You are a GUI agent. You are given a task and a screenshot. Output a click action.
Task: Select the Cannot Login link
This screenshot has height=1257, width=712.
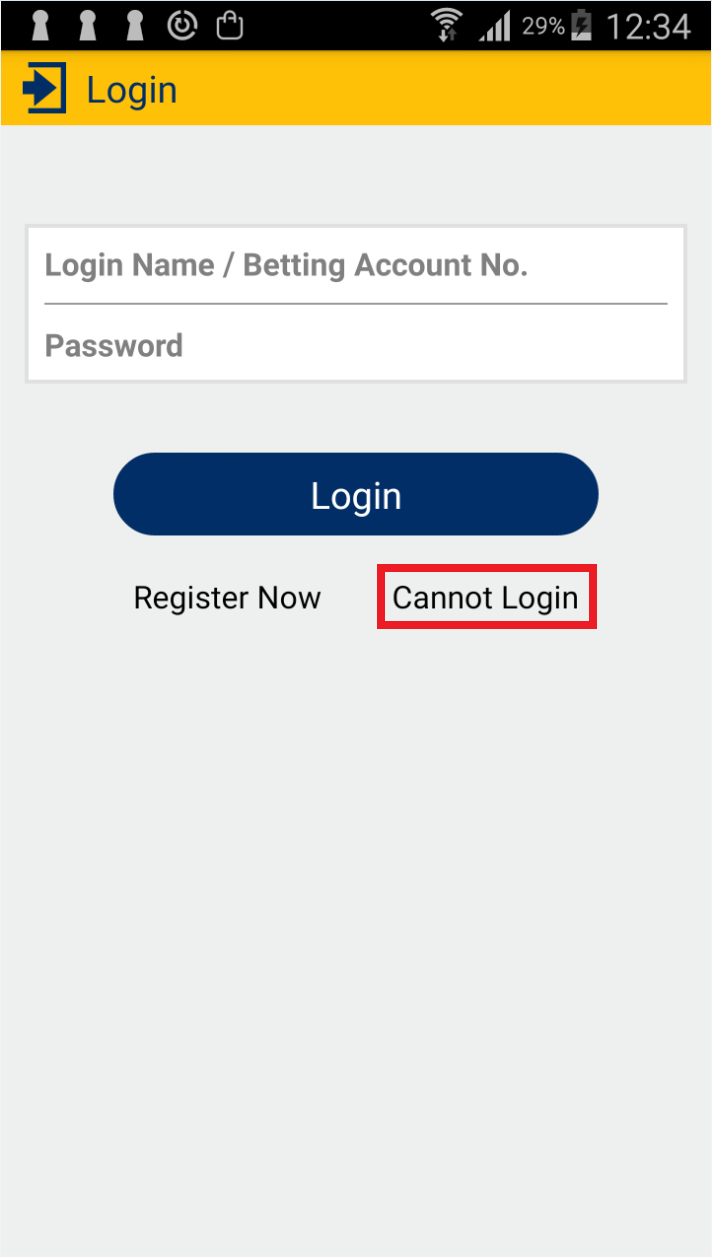pyautogui.click(x=486, y=598)
